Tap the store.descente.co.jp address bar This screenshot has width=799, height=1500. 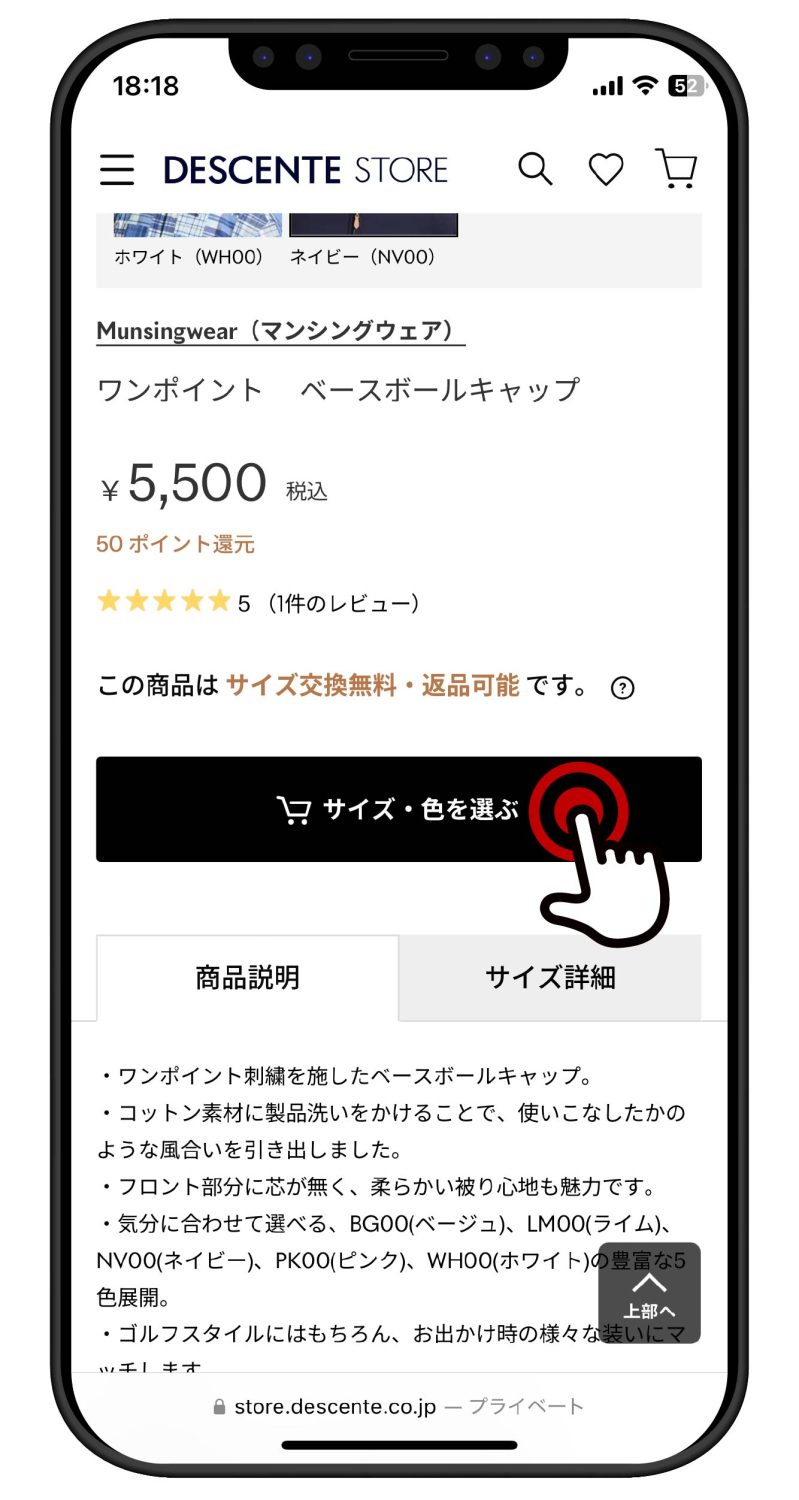[x=399, y=1406]
